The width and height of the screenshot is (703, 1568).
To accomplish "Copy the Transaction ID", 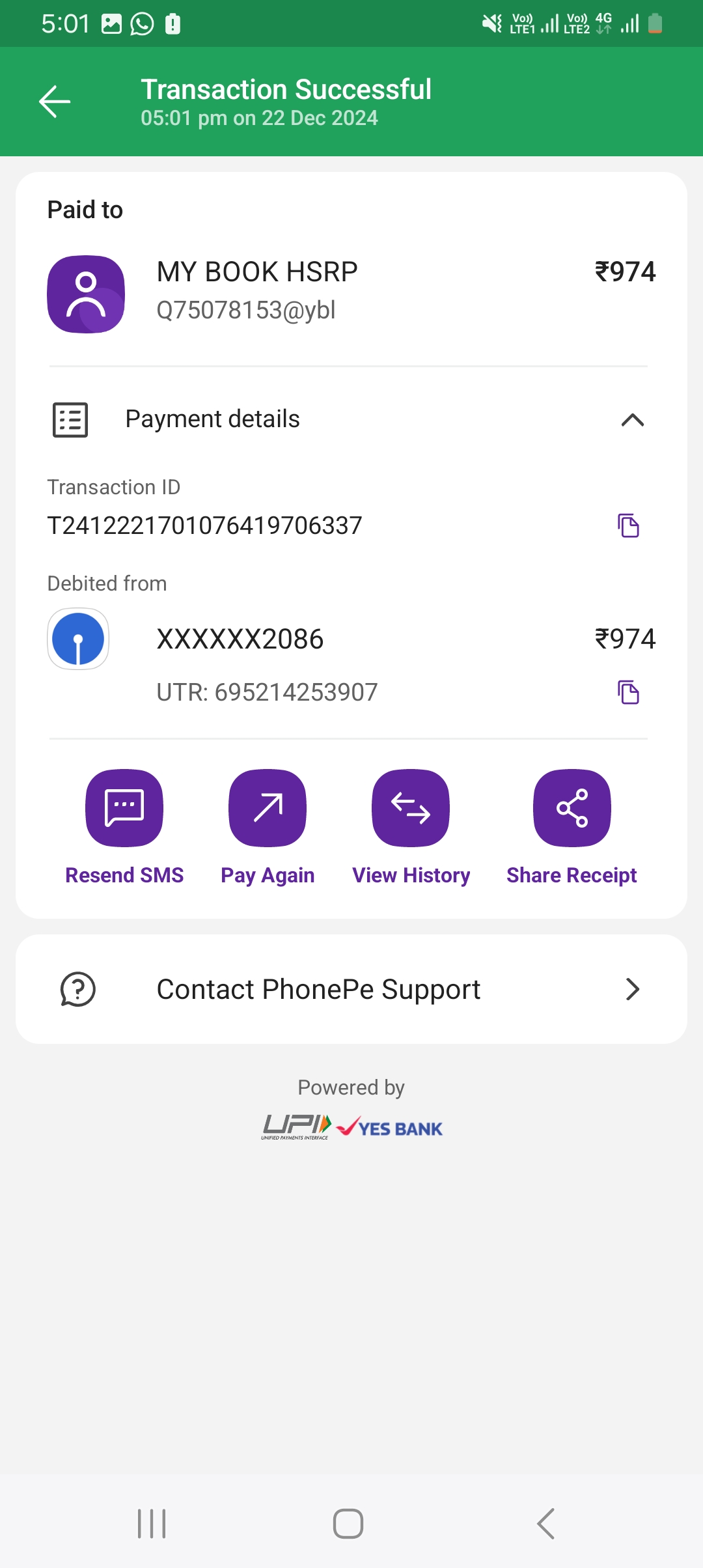I will pos(628,525).
